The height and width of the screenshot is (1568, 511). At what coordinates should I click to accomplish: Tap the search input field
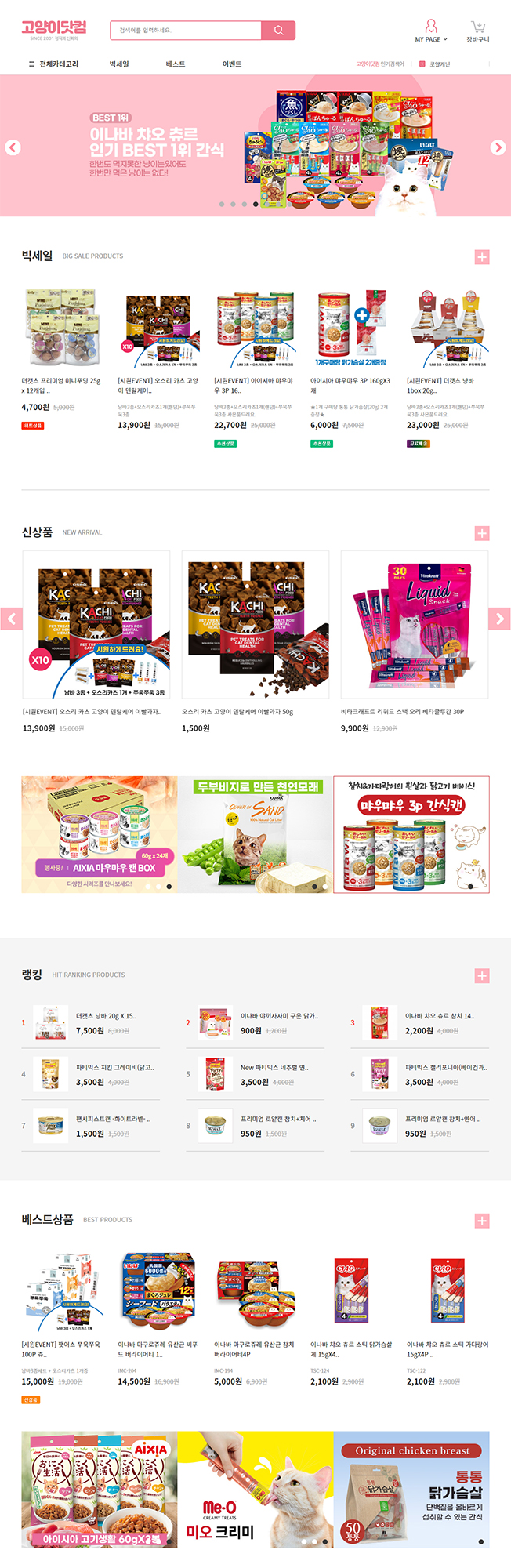coord(187,31)
